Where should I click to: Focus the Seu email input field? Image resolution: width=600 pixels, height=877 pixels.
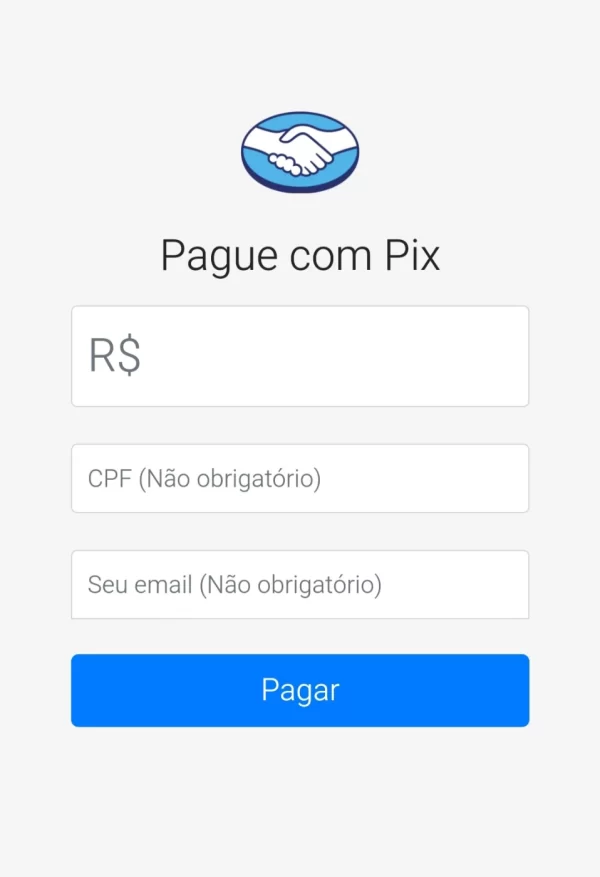pyautogui.click(x=300, y=584)
